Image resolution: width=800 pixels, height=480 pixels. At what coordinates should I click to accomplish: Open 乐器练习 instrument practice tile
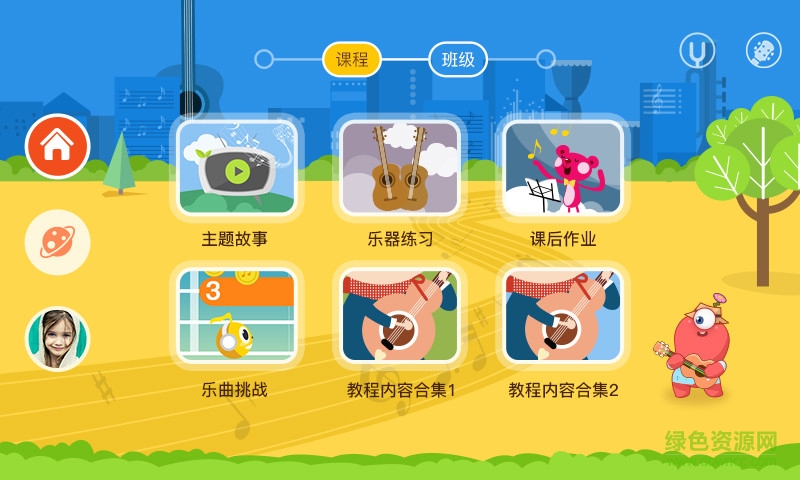pos(400,170)
